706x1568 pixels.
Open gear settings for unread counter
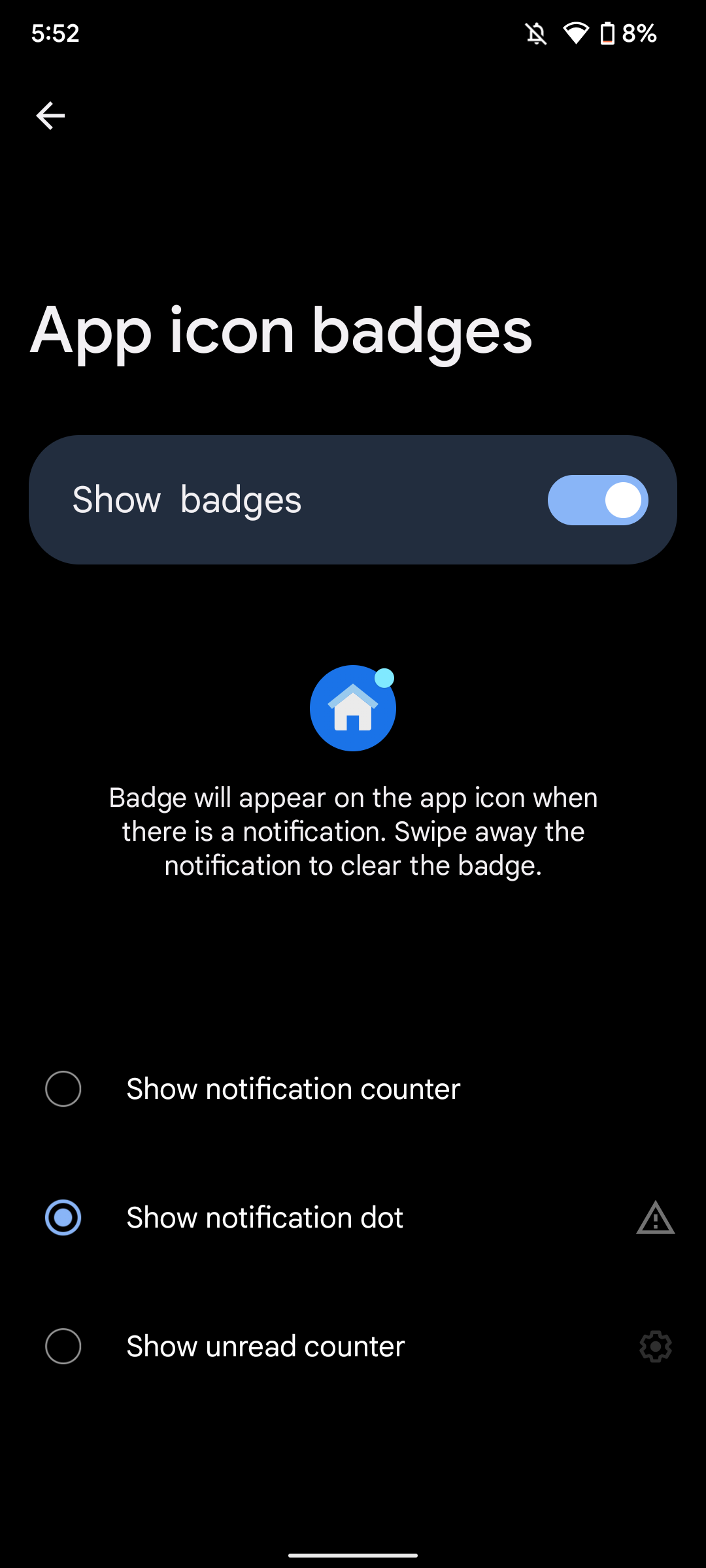655,1346
